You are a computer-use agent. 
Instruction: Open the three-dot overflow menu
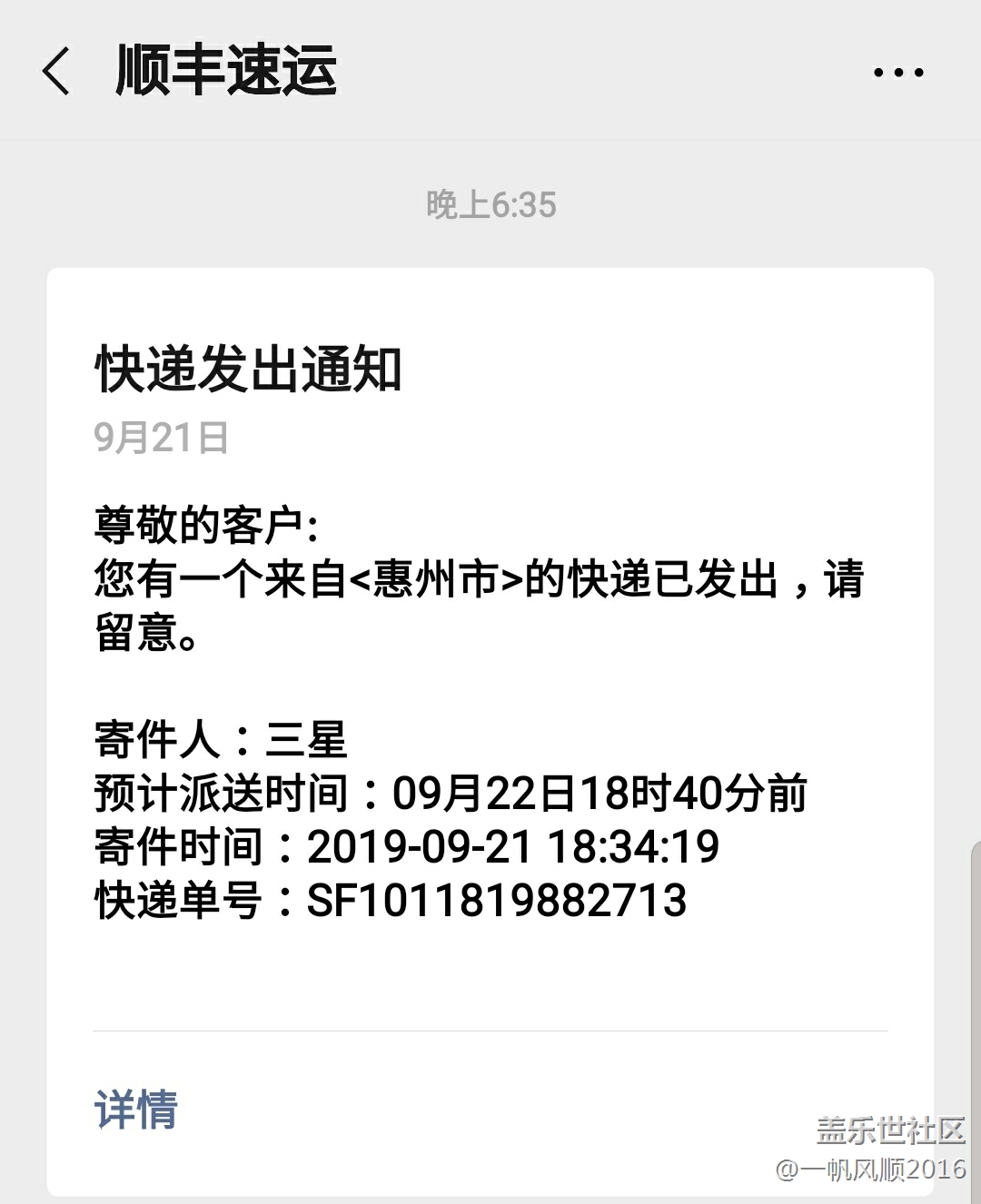click(897, 73)
